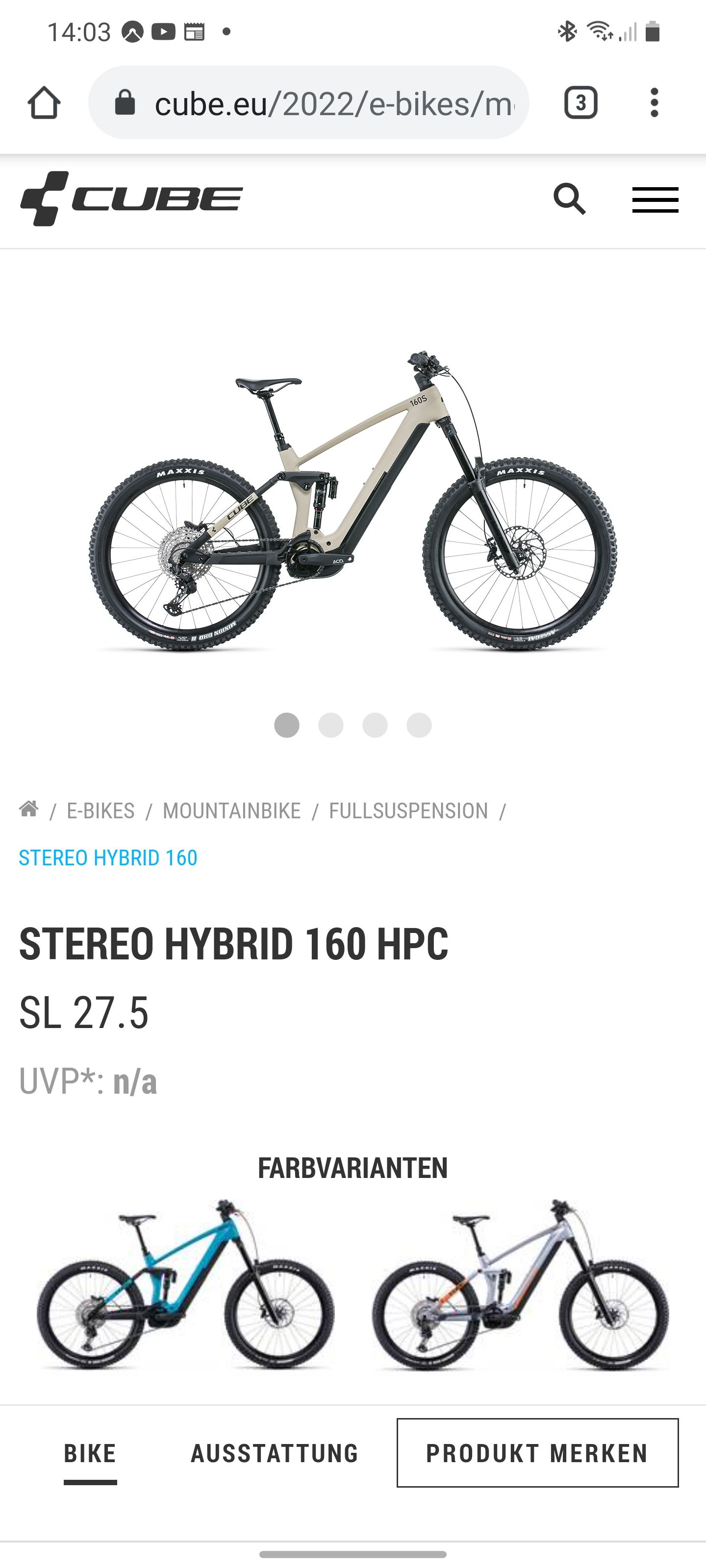The image size is (706, 1568).
Task: Open the Cube site search
Action: (x=569, y=199)
